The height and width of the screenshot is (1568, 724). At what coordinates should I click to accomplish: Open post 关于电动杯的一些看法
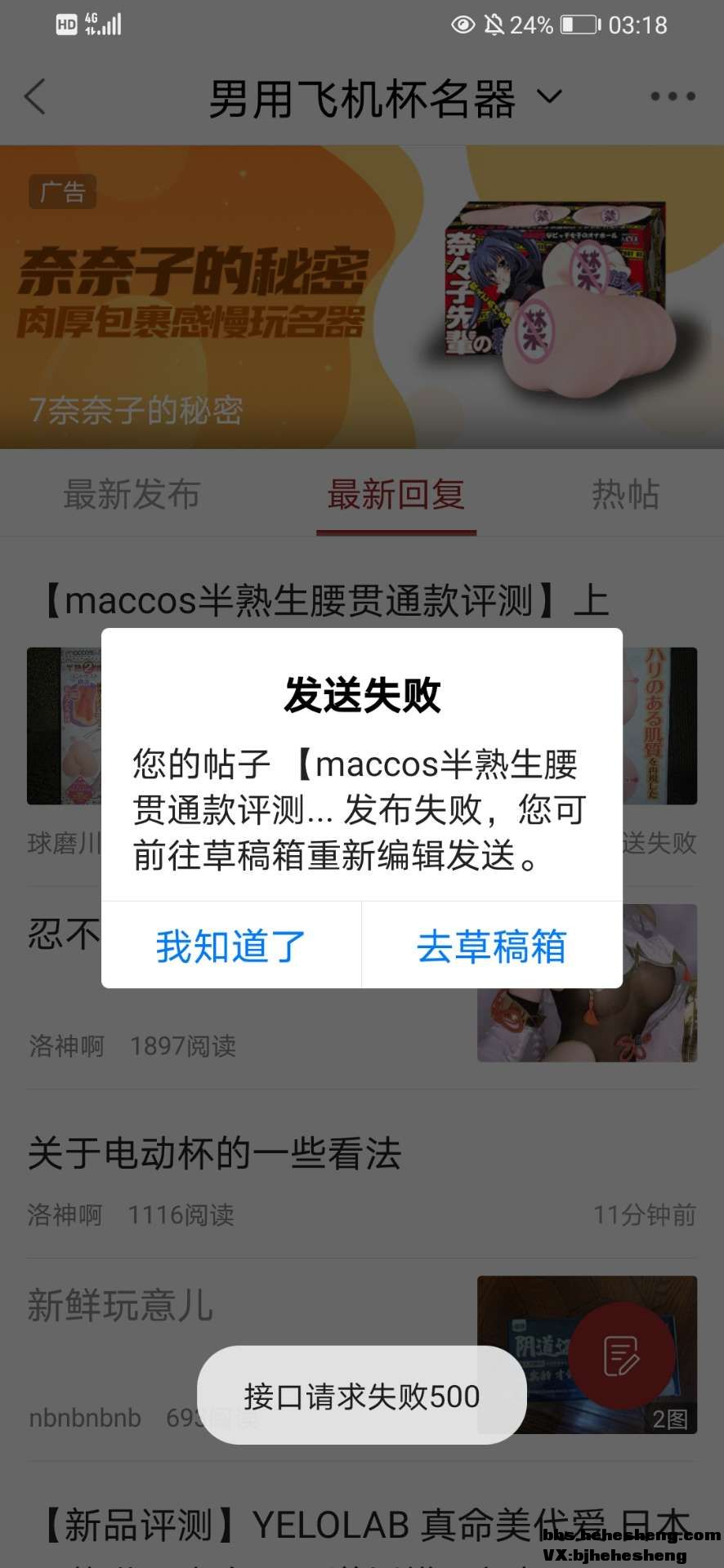pos(215,1154)
